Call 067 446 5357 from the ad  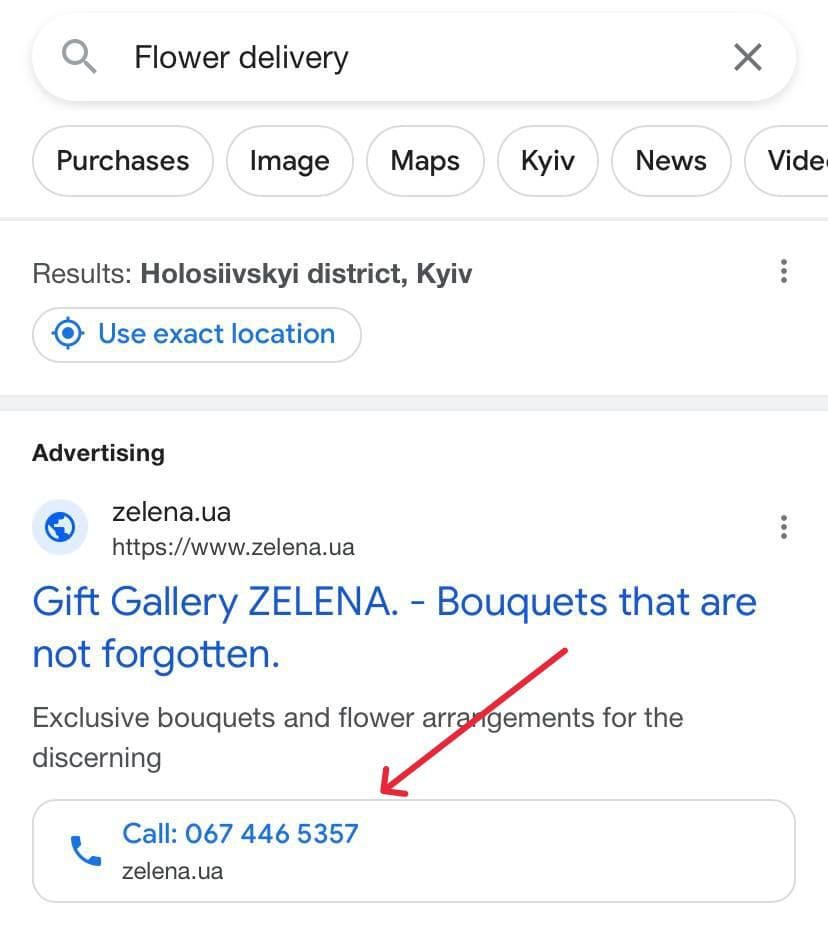tap(413, 850)
